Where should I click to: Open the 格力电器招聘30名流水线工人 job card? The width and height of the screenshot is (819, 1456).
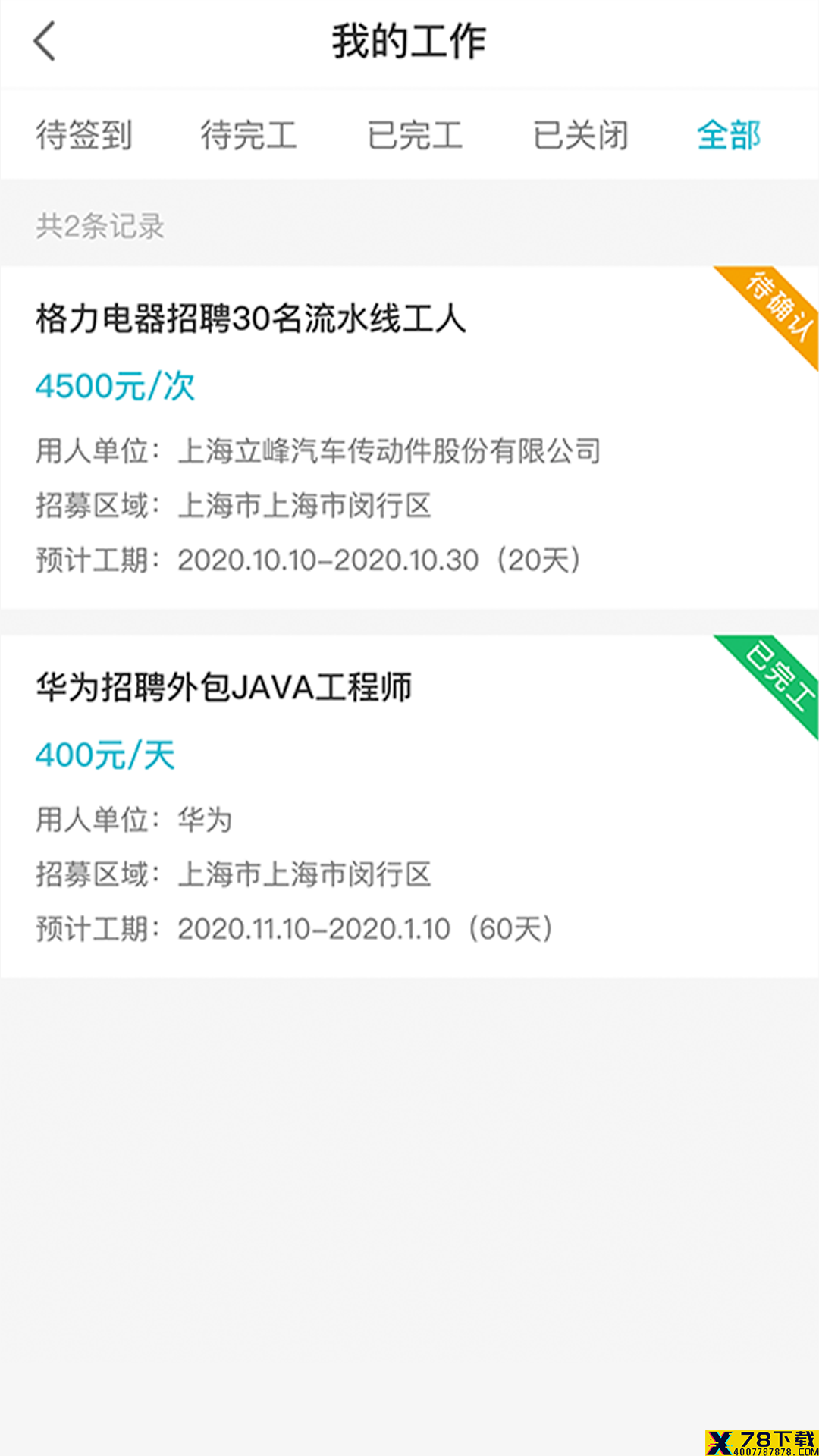409,438
